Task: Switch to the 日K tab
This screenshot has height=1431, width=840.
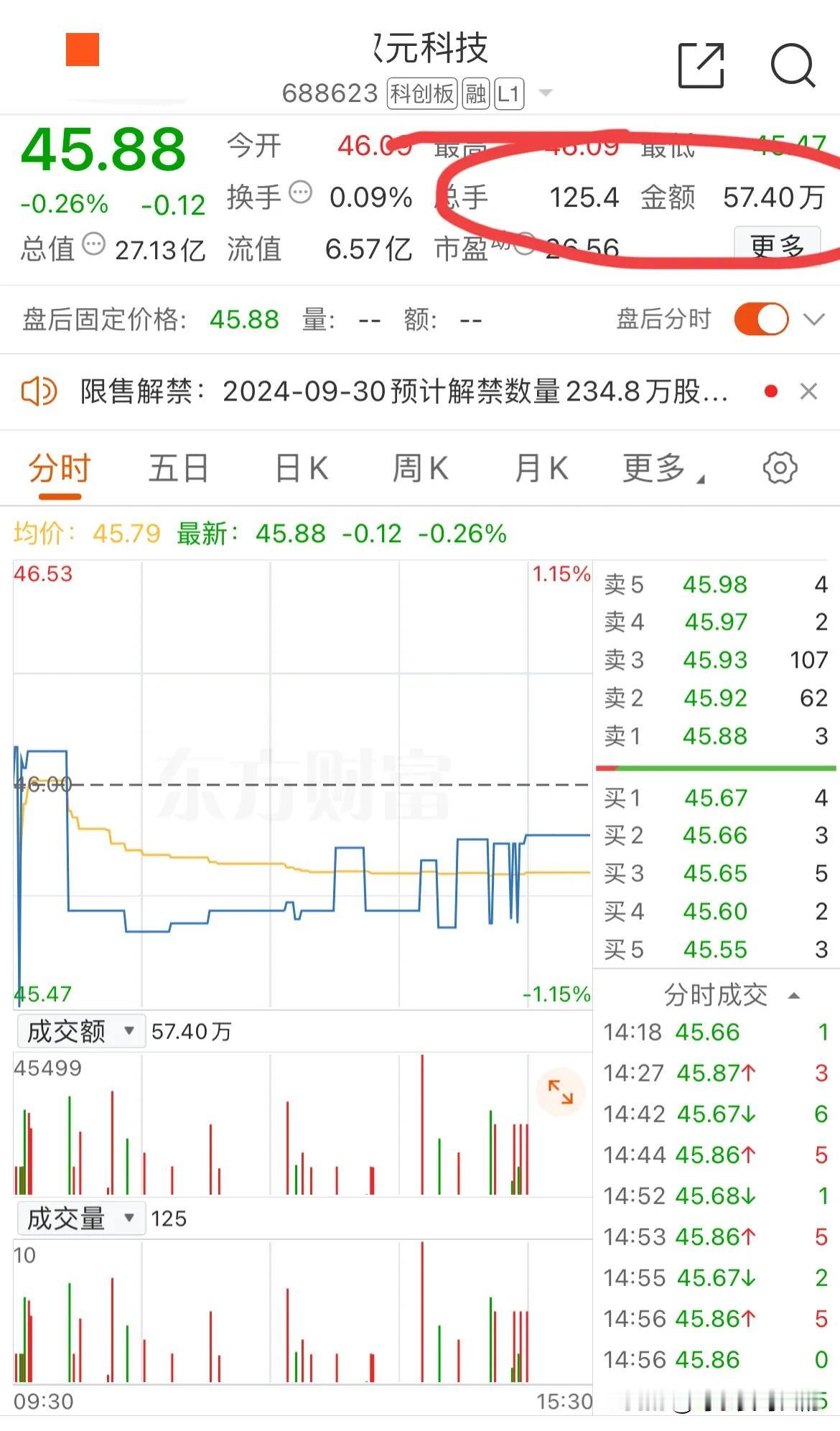Action: tap(302, 467)
